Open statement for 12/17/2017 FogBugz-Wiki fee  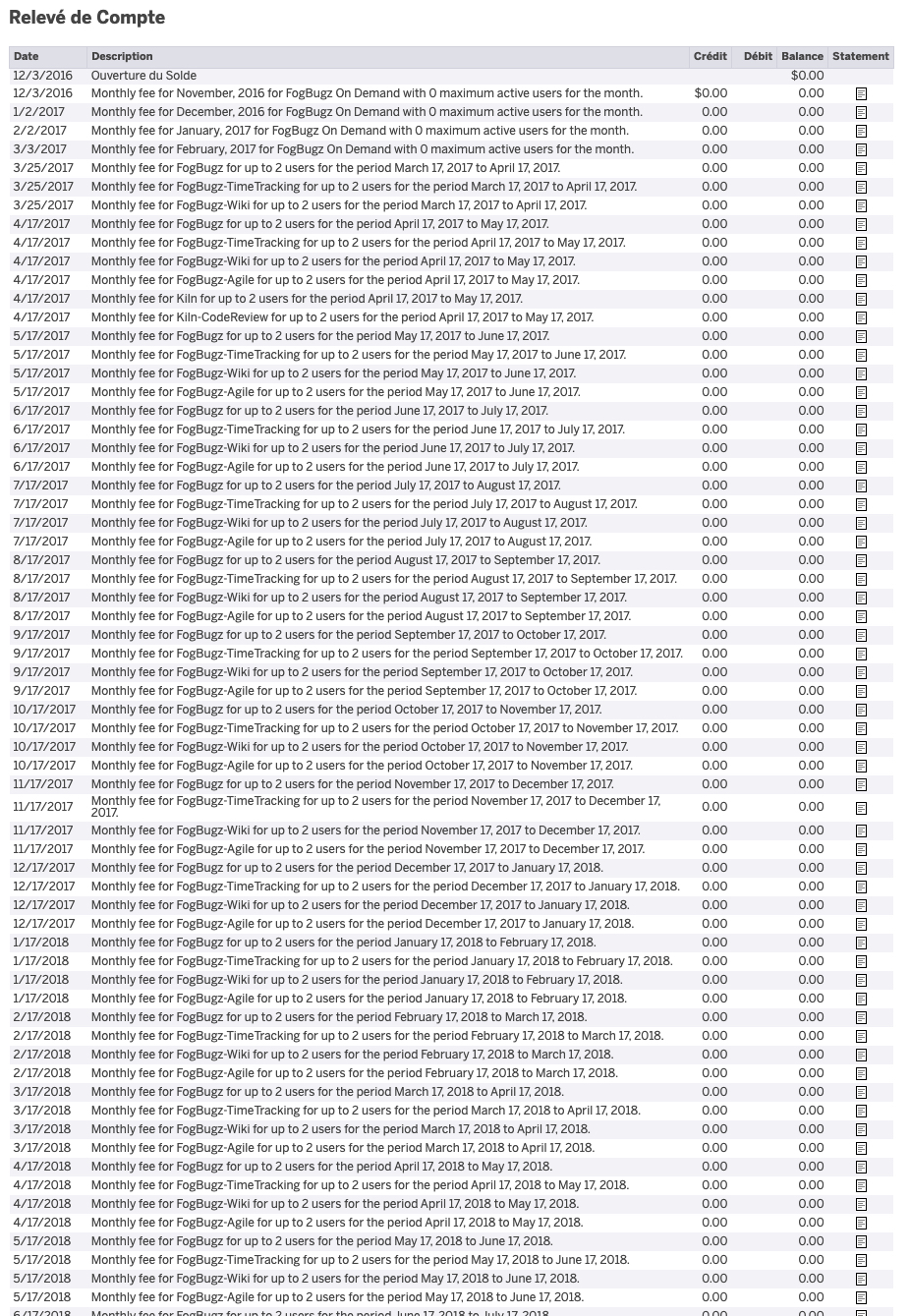[x=861, y=905]
